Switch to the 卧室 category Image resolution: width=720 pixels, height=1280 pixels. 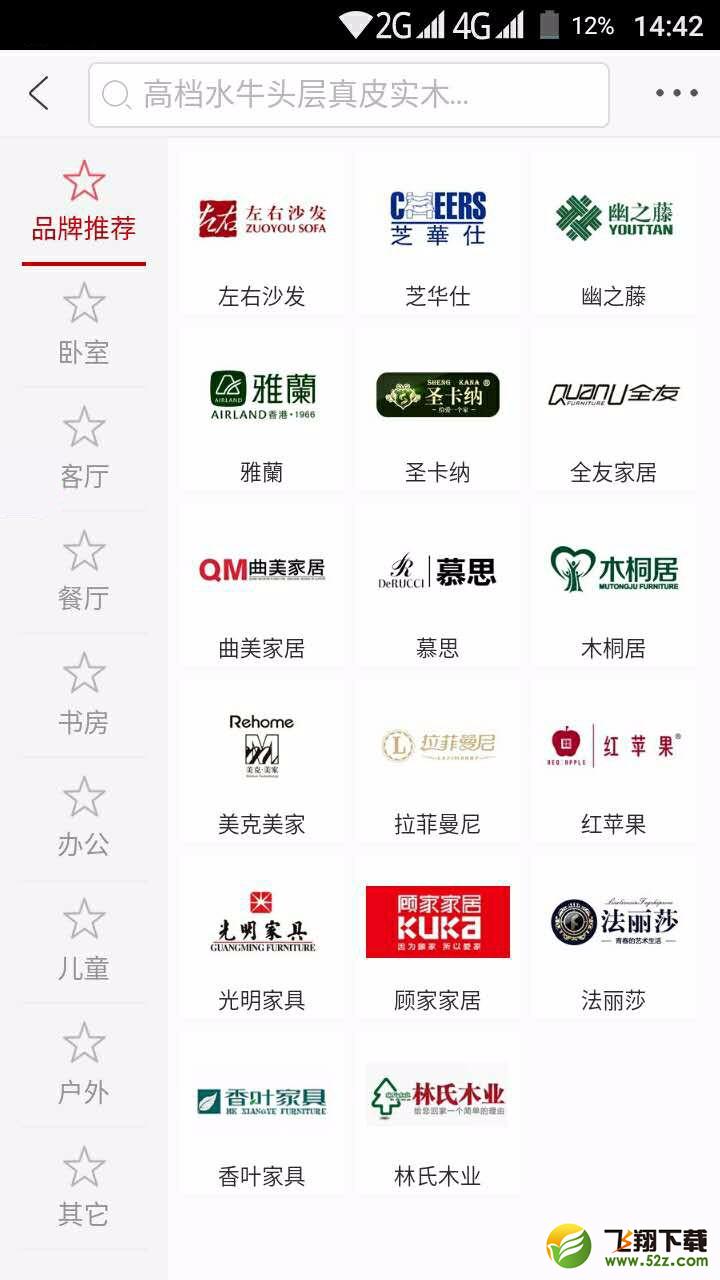click(x=84, y=325)
